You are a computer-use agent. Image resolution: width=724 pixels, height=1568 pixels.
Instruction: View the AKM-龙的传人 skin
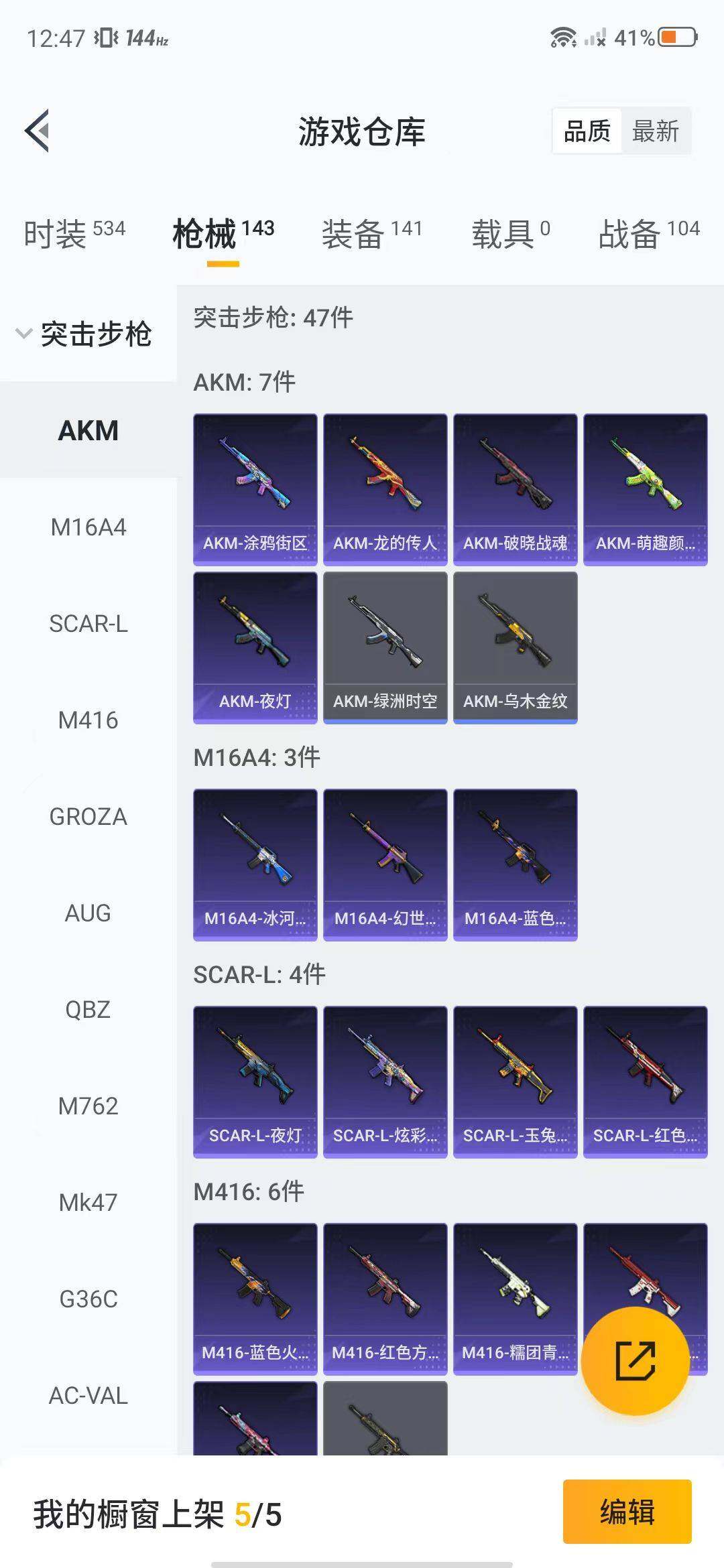coord(385,489)
